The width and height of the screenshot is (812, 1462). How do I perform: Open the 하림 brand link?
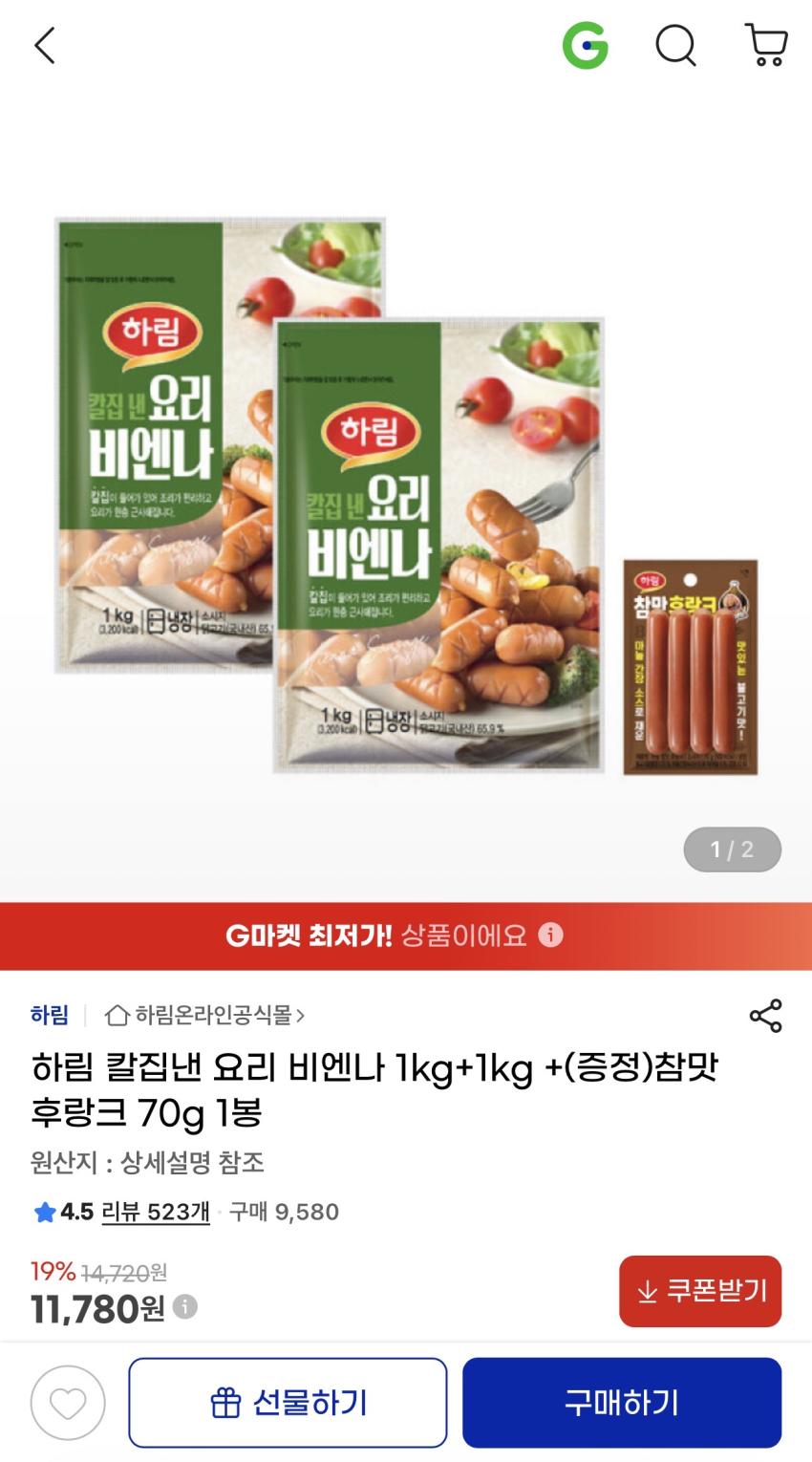point(49,1015)
